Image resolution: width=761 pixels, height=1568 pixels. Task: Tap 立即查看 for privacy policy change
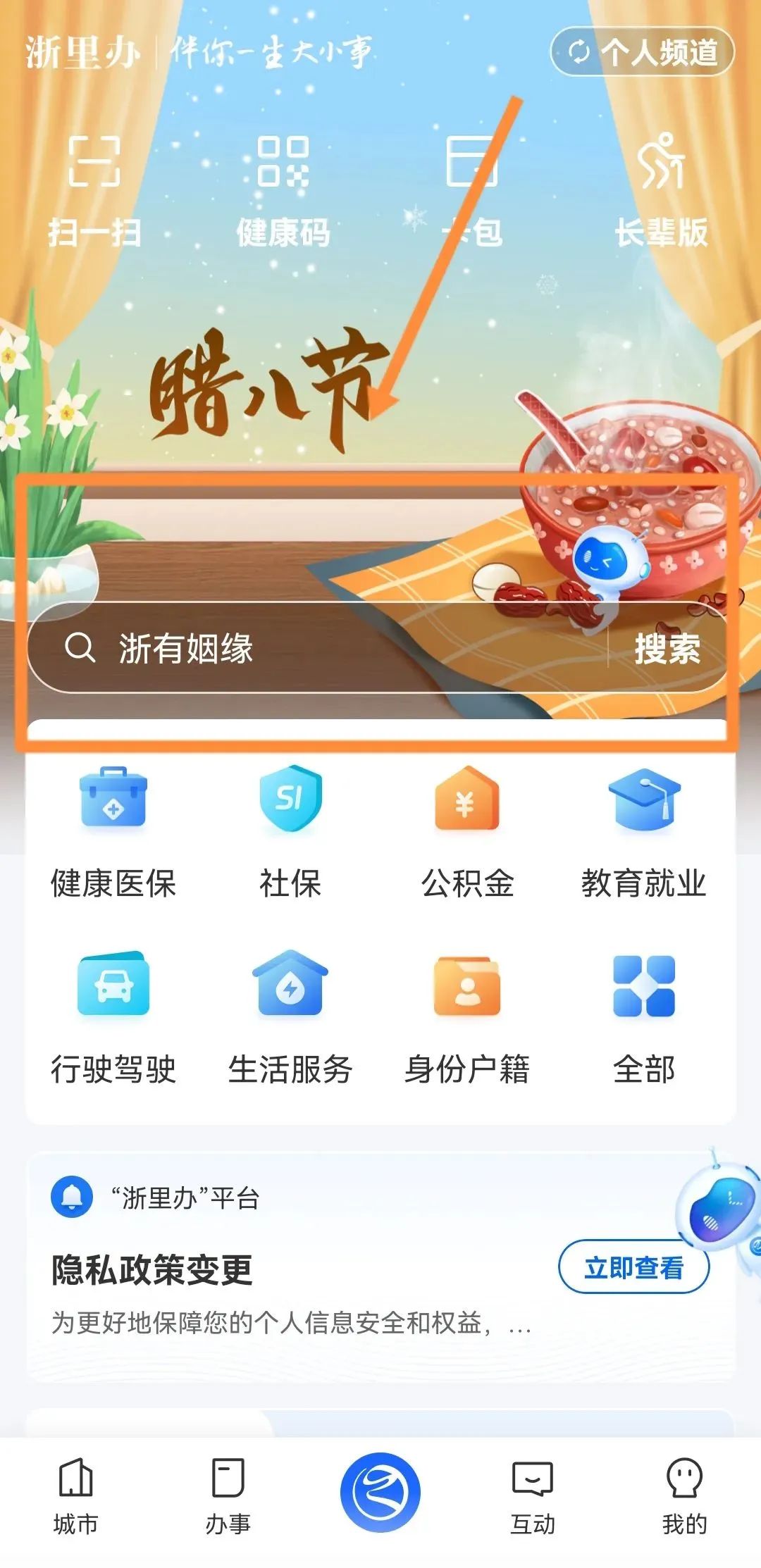(633, 1267)
